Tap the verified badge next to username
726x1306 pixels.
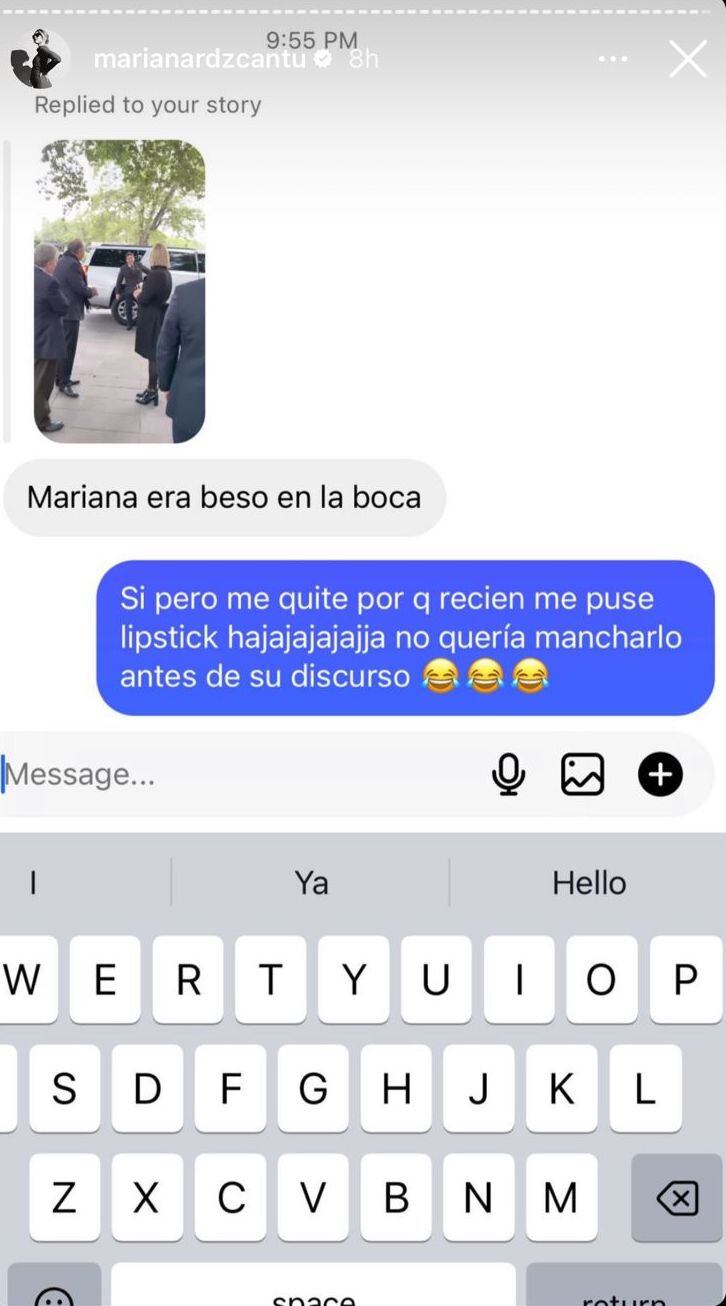[x=322, y=59]
